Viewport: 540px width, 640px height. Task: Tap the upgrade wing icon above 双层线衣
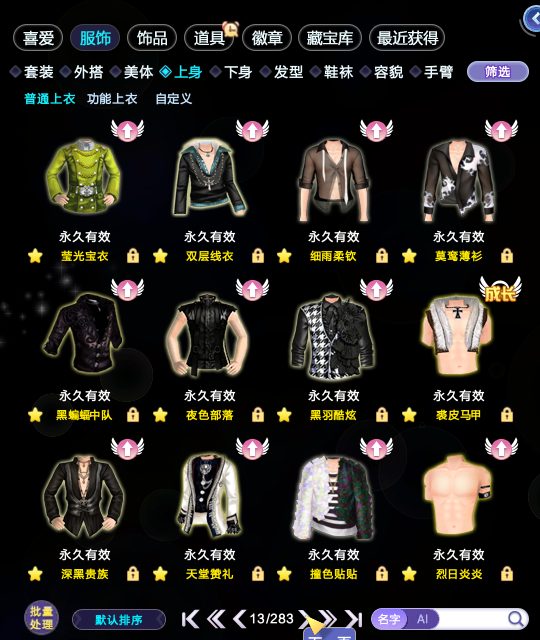pos(252,130)
